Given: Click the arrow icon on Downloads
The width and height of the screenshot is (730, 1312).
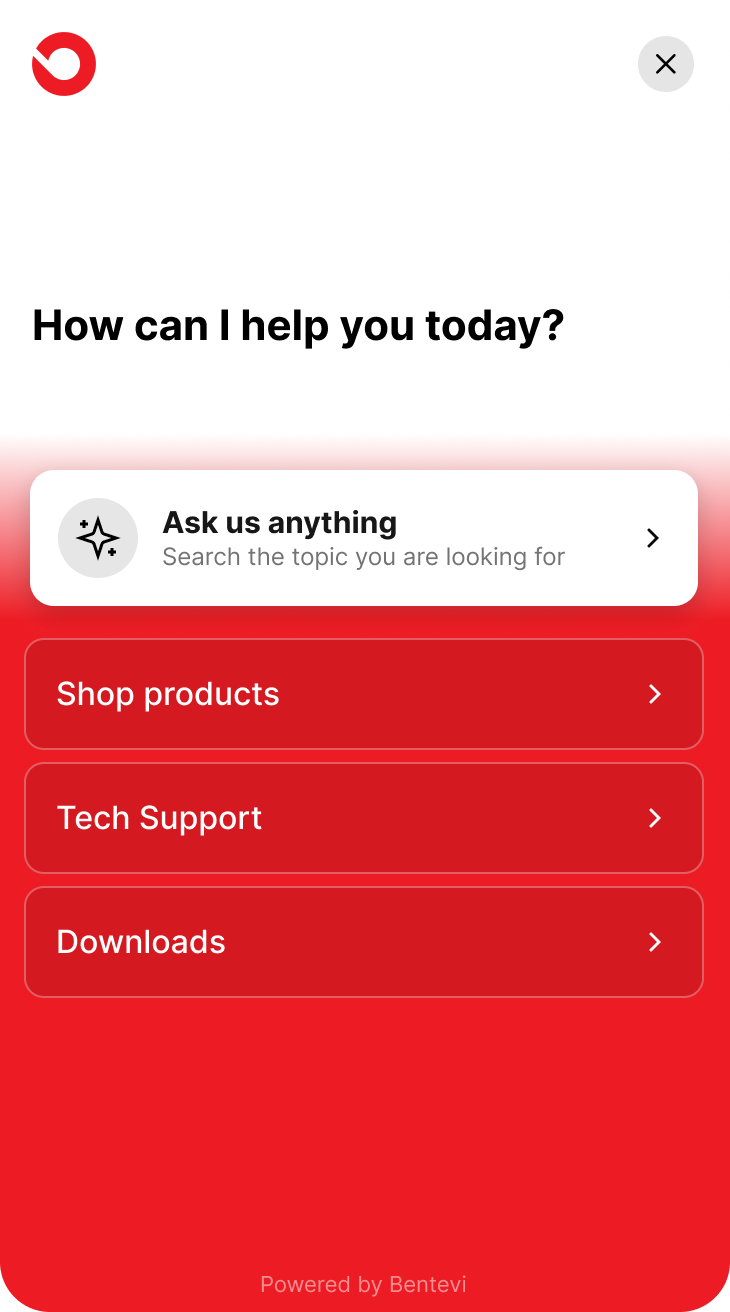Looking at the screenshot, I should click(655, 942).
